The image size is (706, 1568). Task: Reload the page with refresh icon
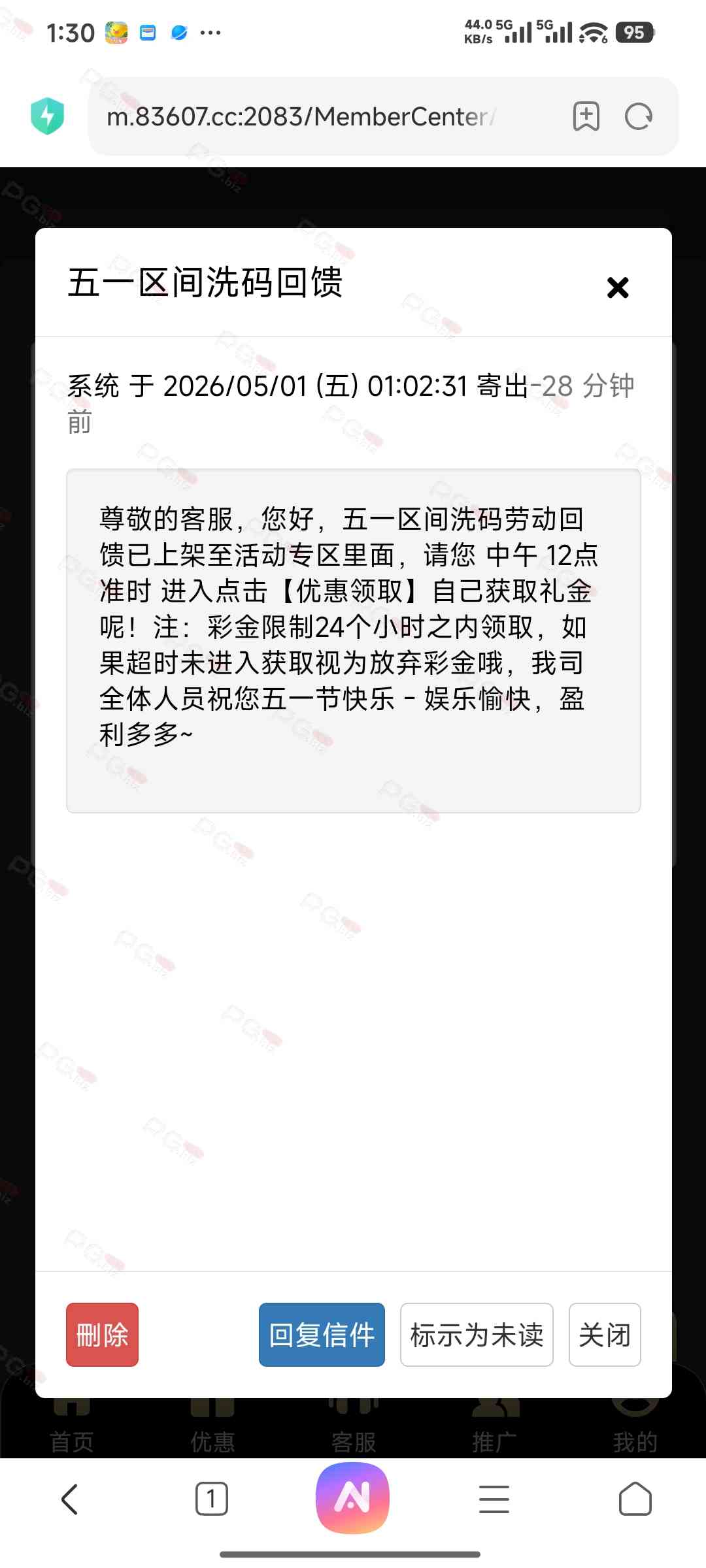(638, 117)
